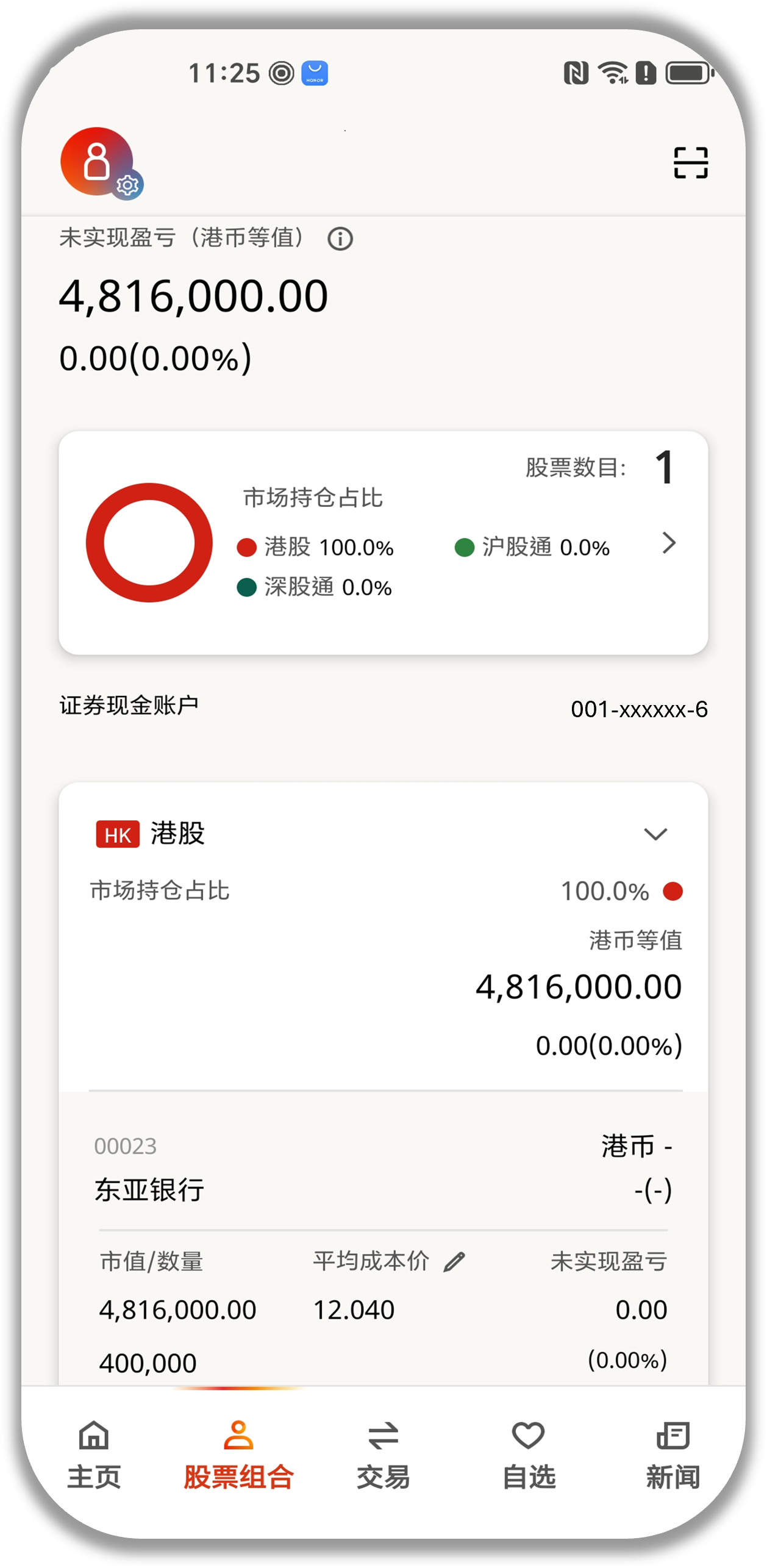Go to the 主页 tab
767x1568 pixels.
tap(94, 1453)
